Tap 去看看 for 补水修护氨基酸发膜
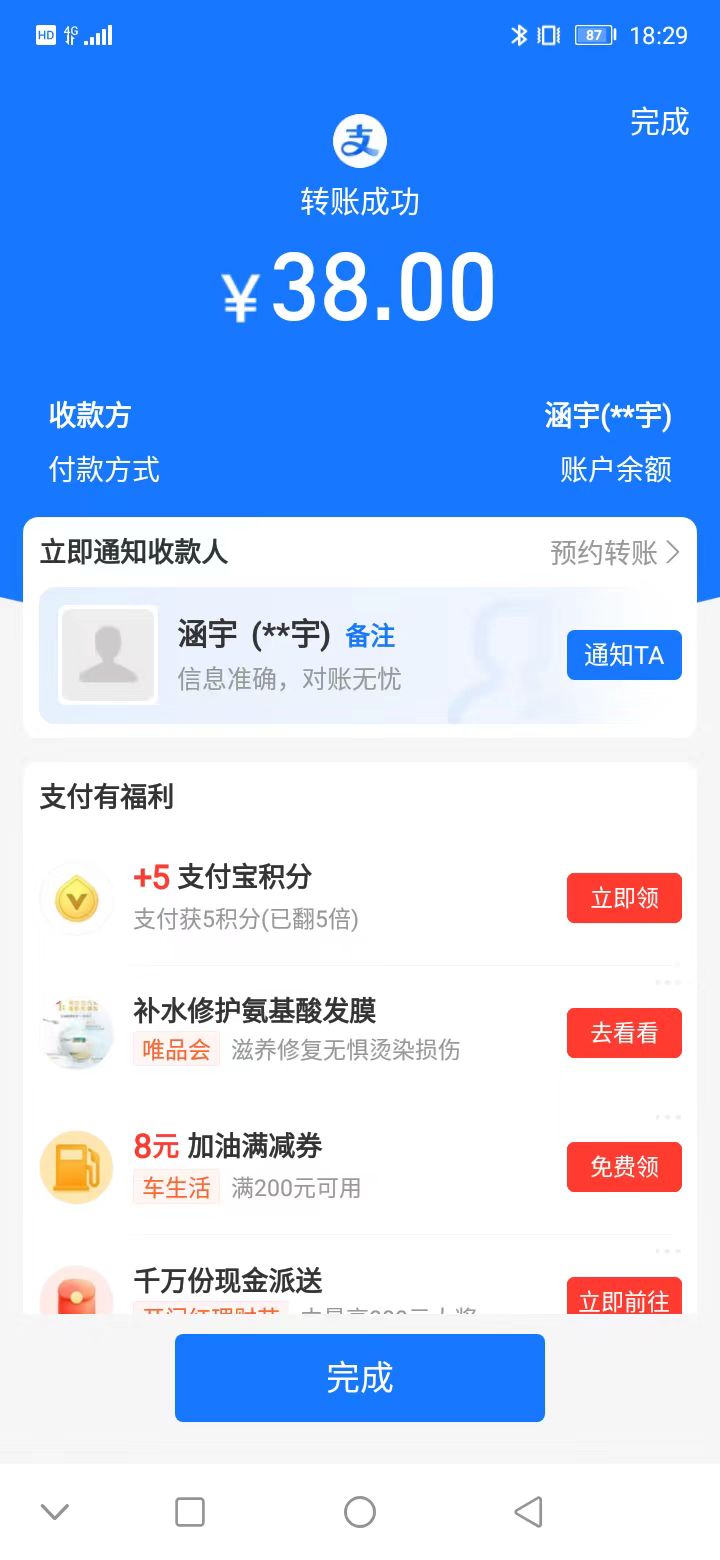The width and height of the screenshot is (720, 1560). [624, 1033]
